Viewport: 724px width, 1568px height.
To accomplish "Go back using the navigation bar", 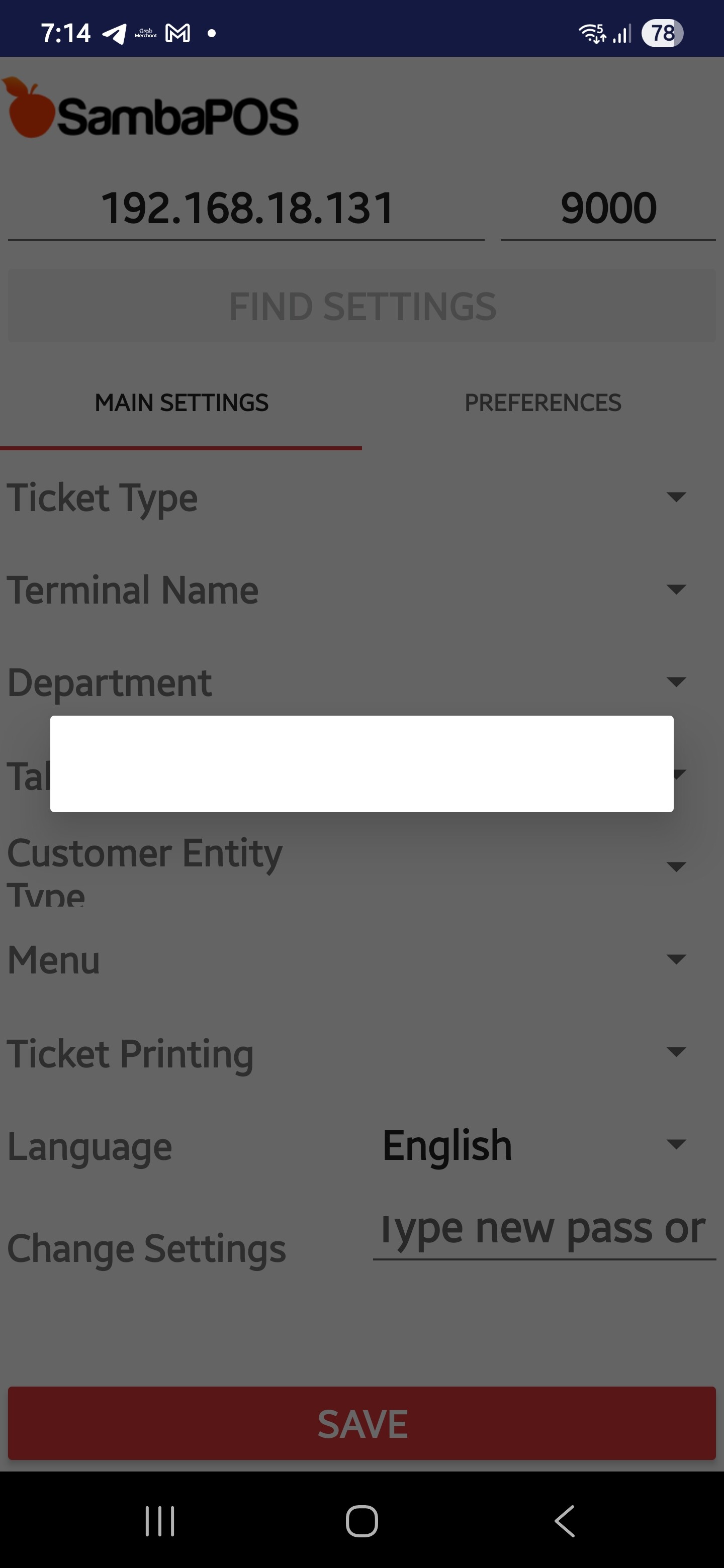I will (564, 1521).
